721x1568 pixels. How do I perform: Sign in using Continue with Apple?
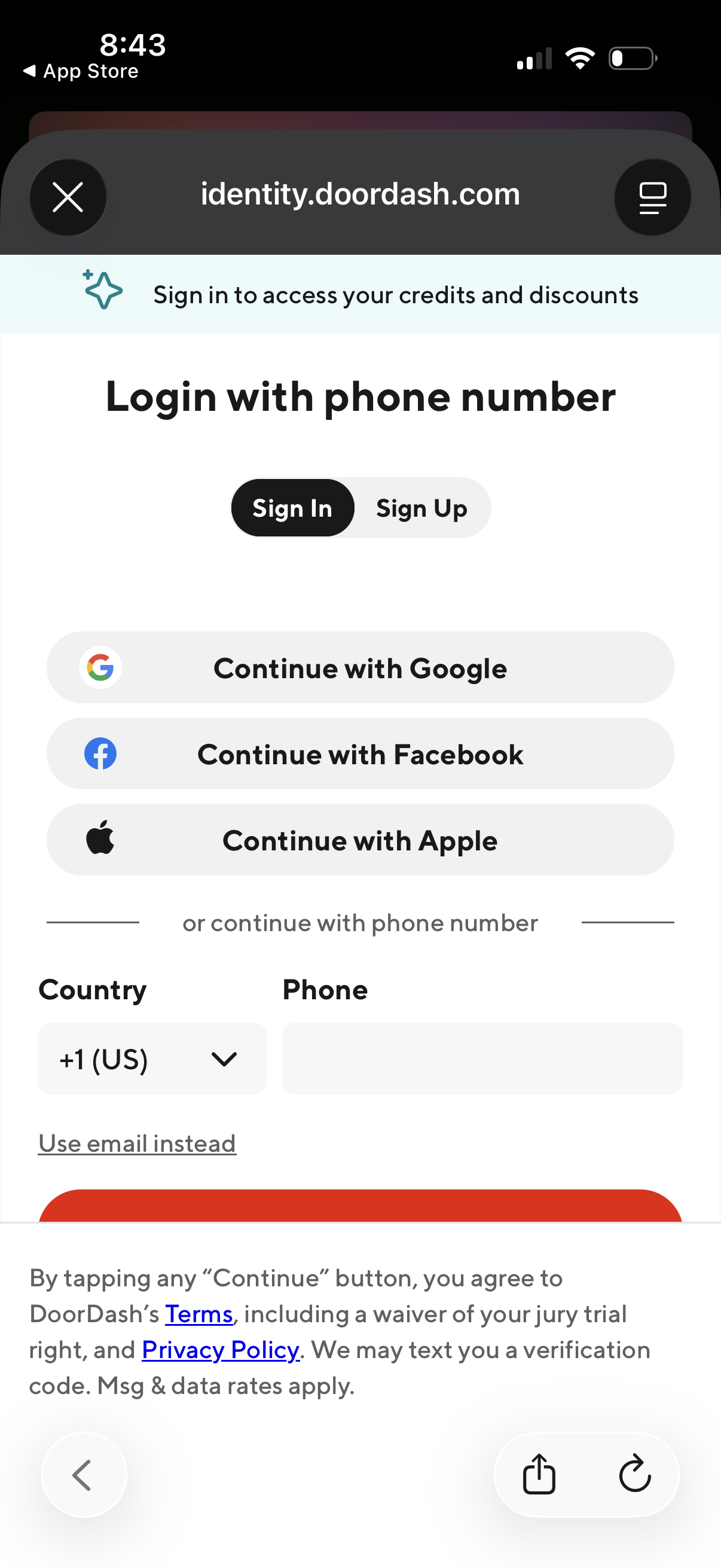tap(360, 840)
